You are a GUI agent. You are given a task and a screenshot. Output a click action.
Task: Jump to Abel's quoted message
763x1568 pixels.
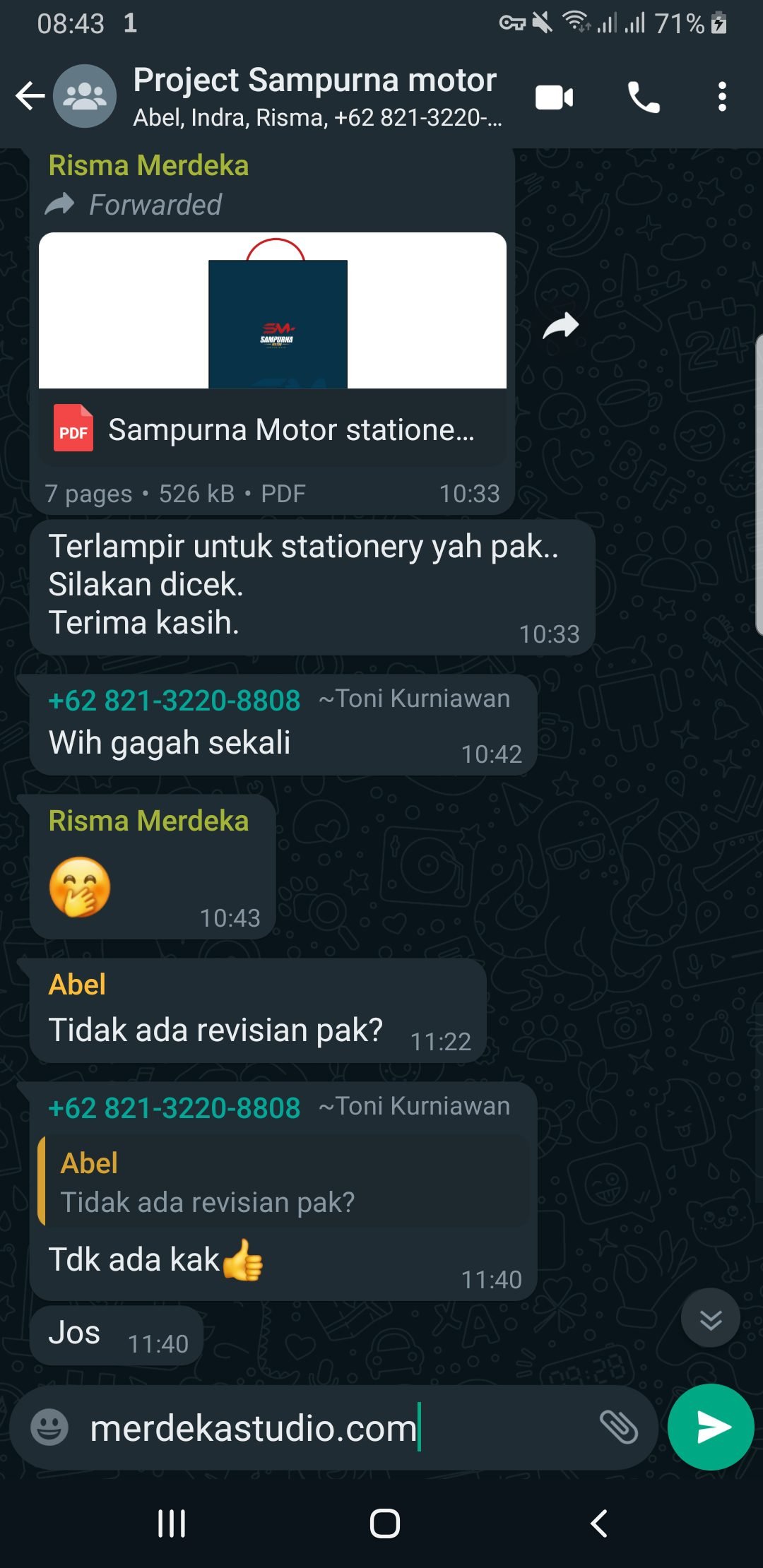pos(283,1182)
